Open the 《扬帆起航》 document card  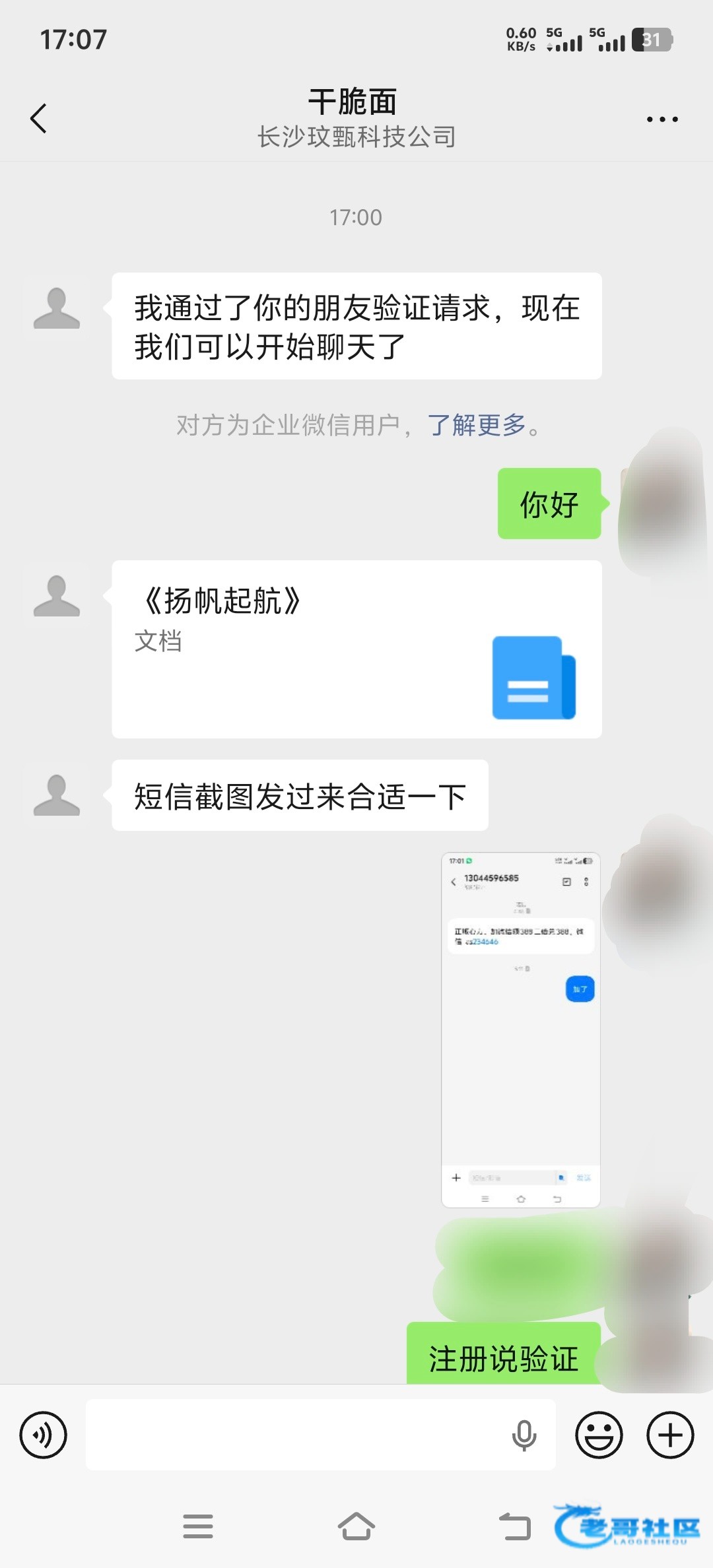coord(356,649)
